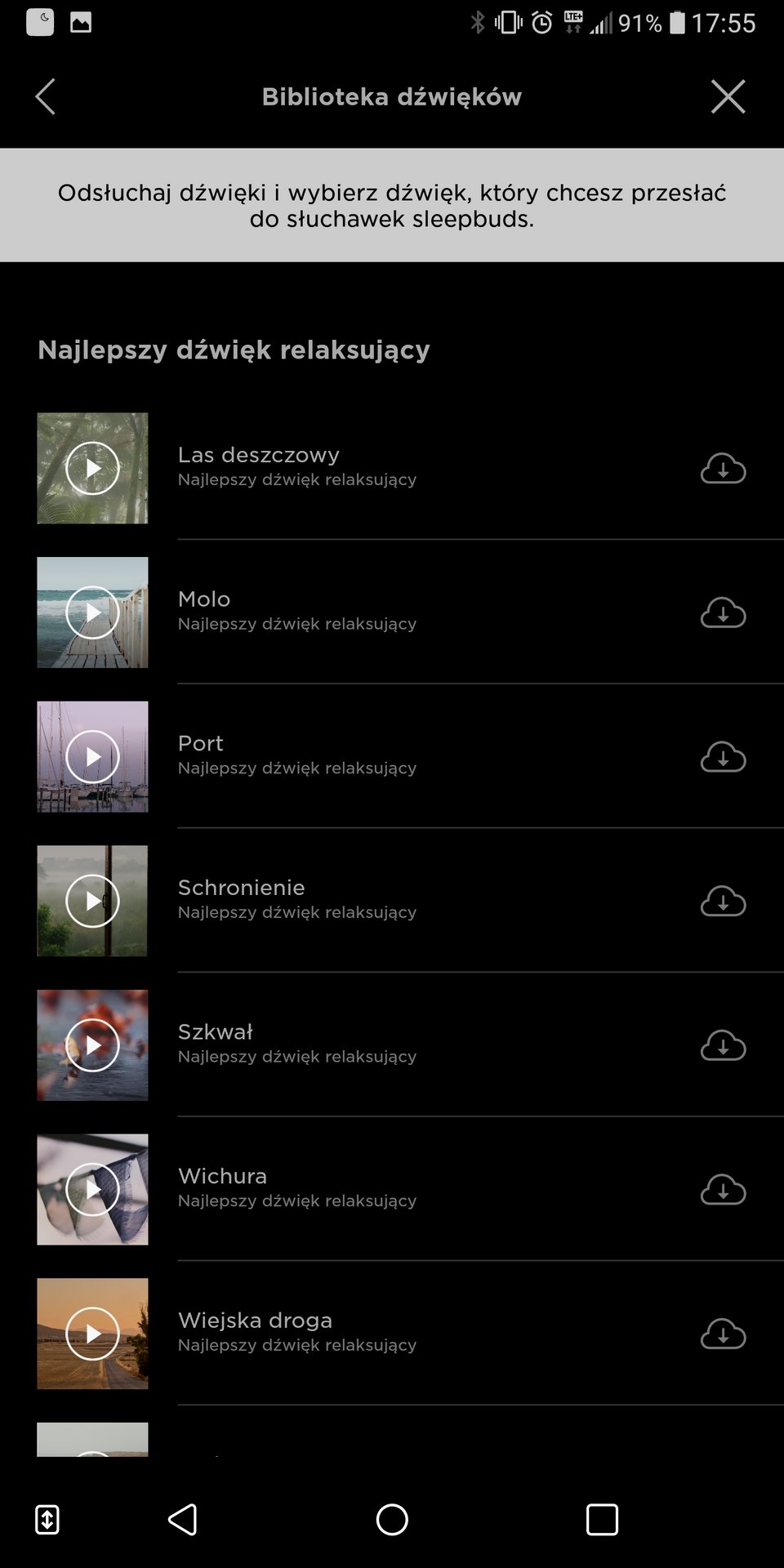Download the Schronienie sound

pos(723,902)
